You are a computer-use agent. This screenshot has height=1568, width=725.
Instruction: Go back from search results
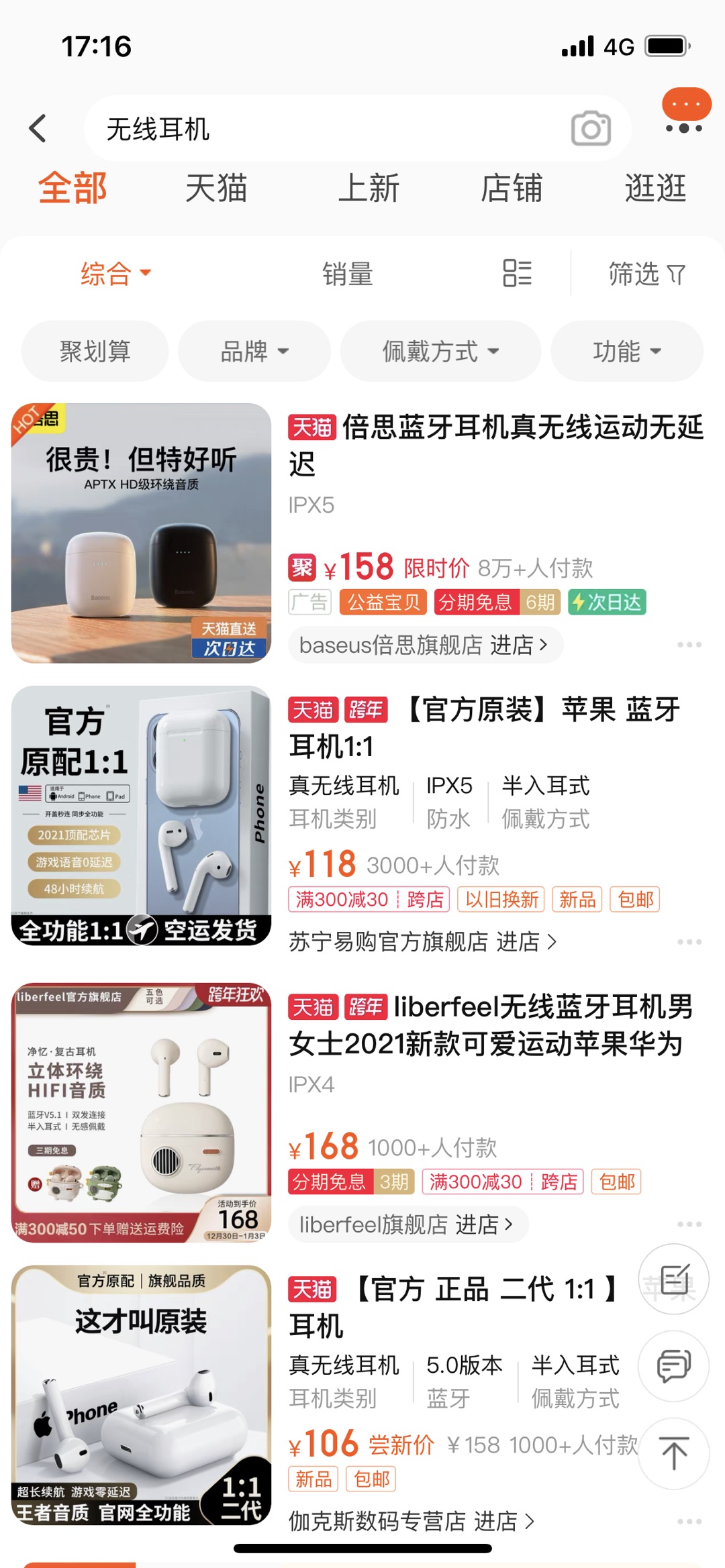pyautogui.click(x=38, y=128)
